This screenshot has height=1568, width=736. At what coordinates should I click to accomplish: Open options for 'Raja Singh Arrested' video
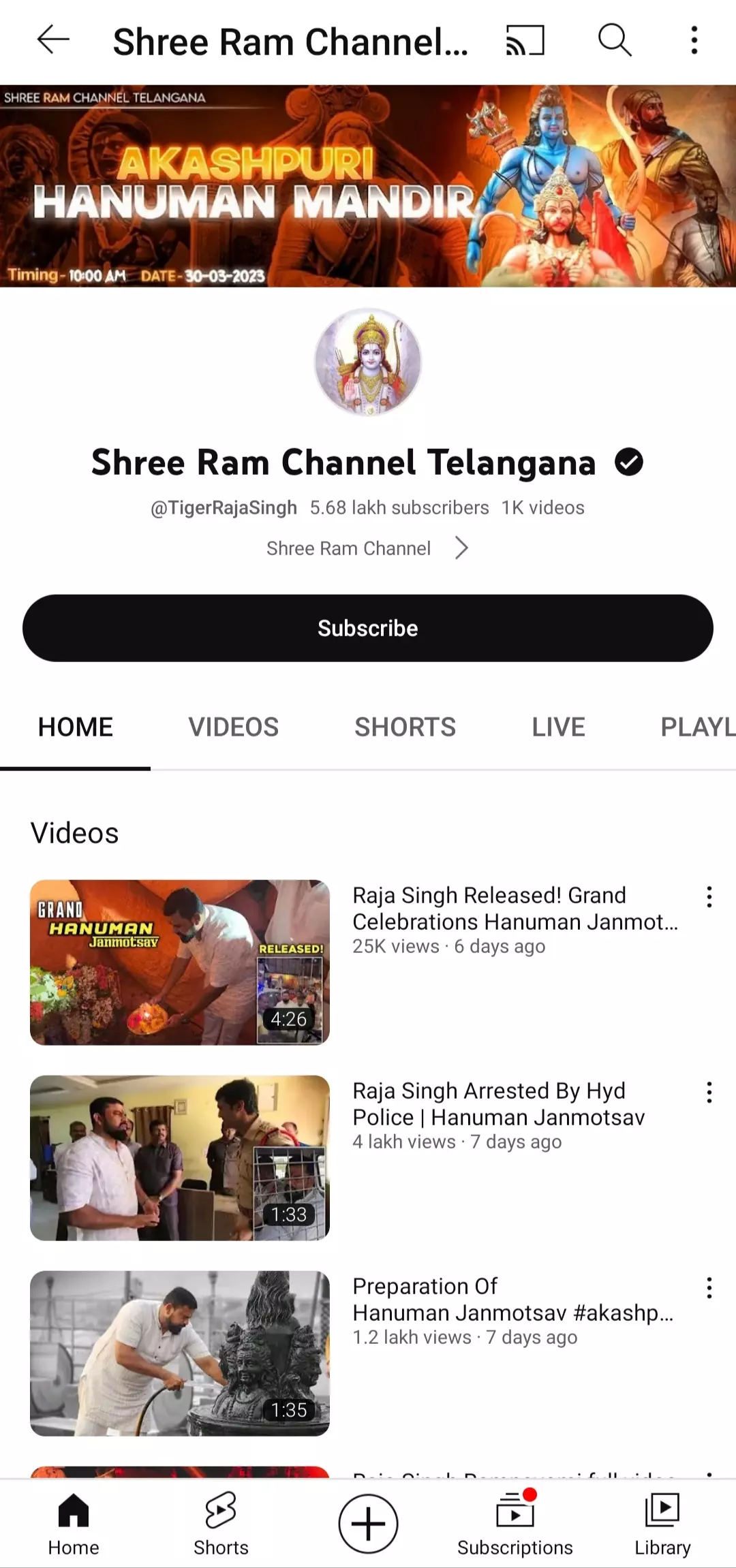[709, 1093]
